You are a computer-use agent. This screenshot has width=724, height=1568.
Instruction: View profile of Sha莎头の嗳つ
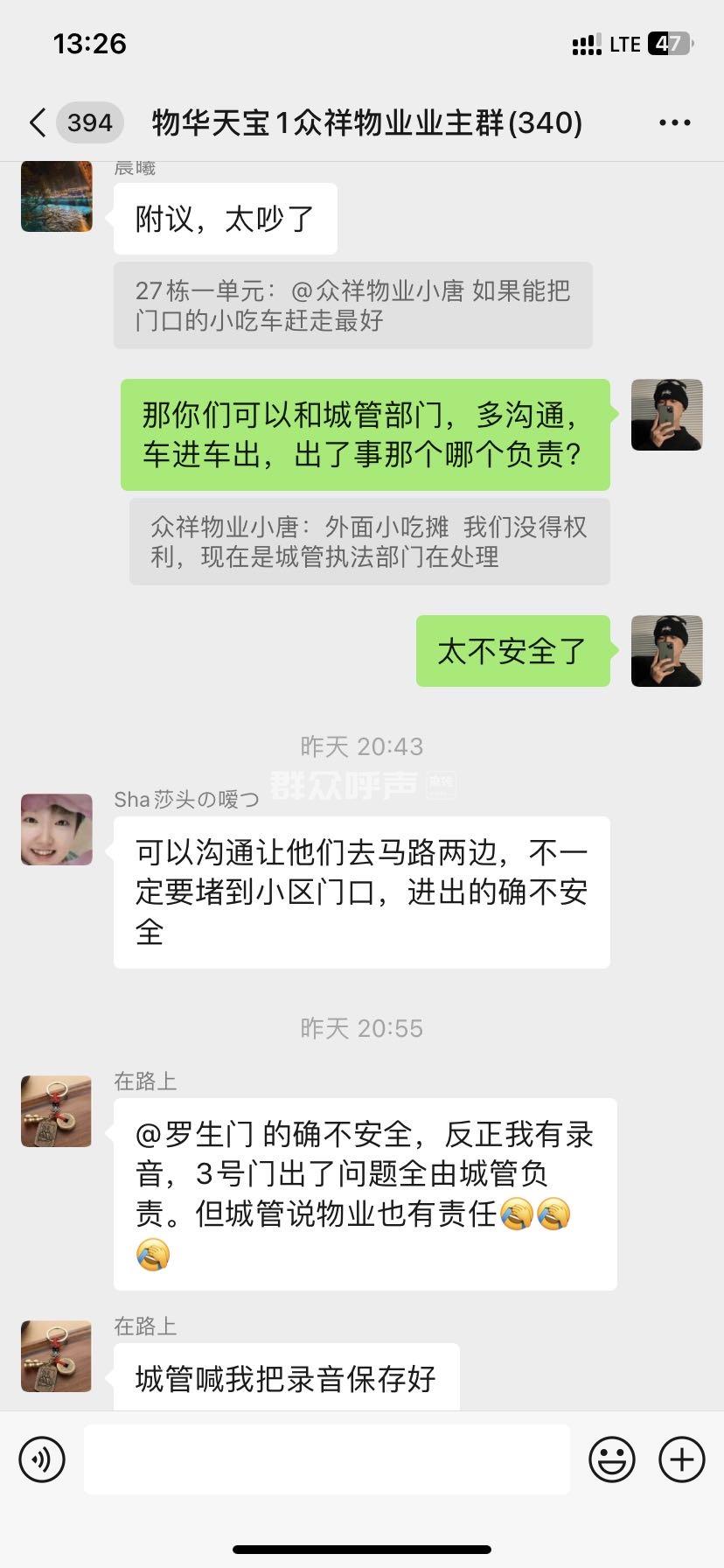pyautogui.click(x=57, y=829)
